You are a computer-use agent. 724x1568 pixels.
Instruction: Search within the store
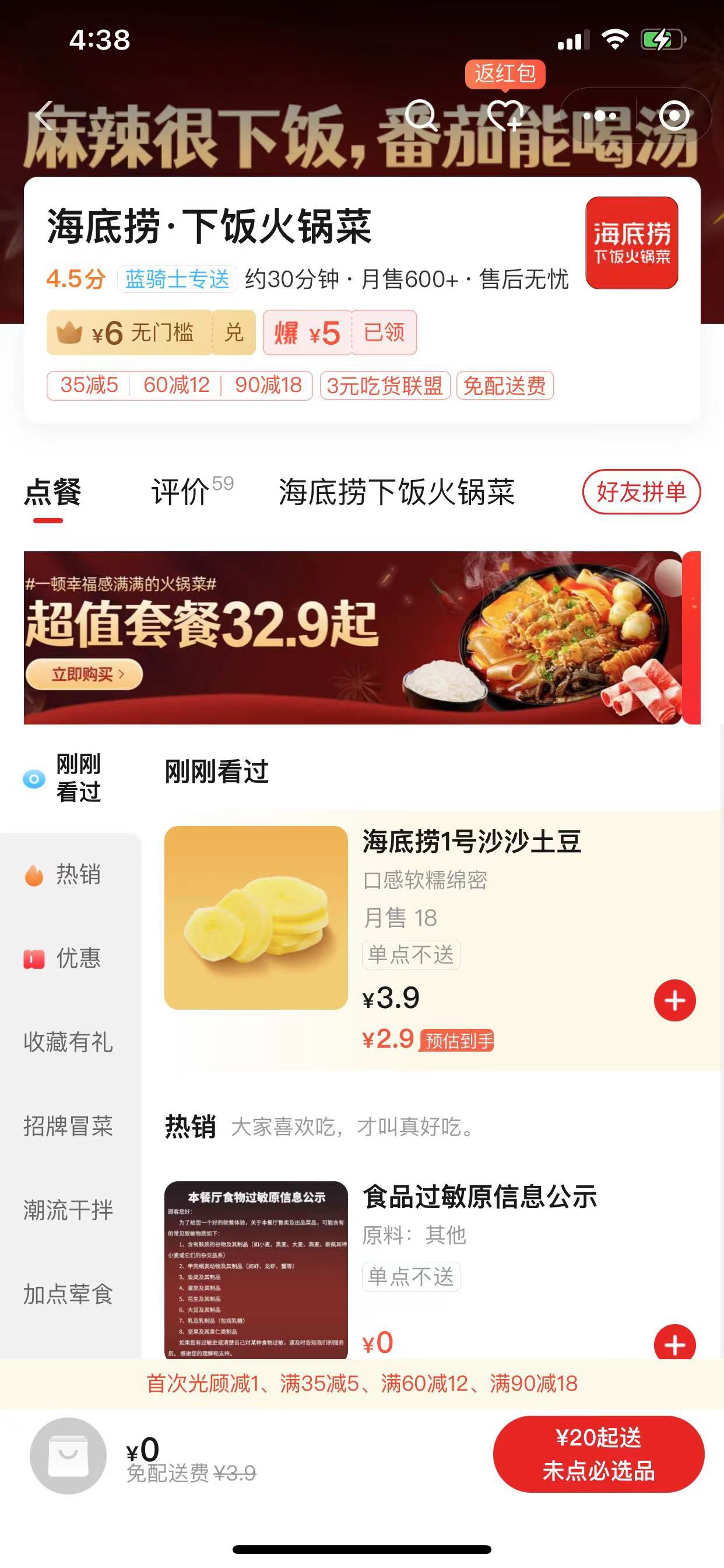(x=420, y=116)
